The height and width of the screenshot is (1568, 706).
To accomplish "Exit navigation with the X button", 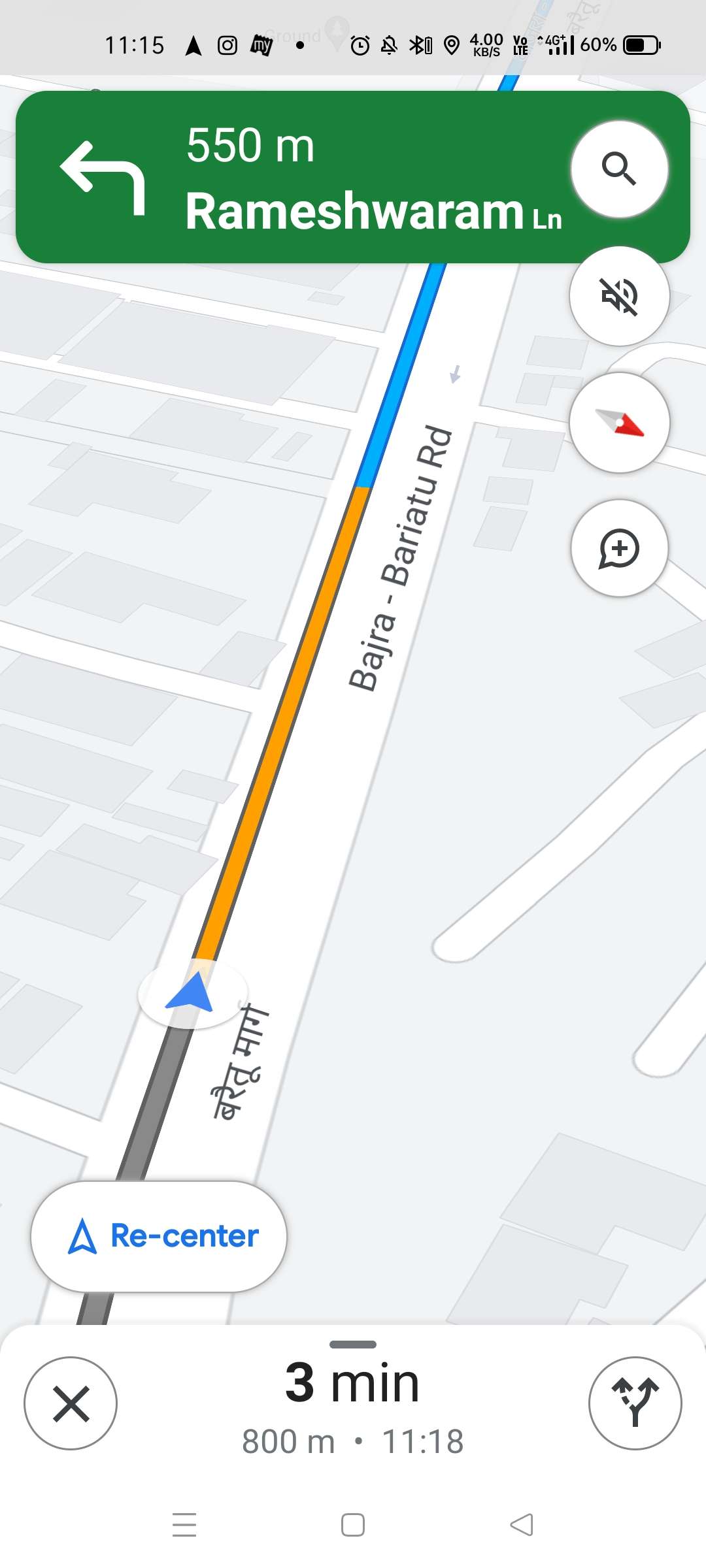I will coord(71,1403).
